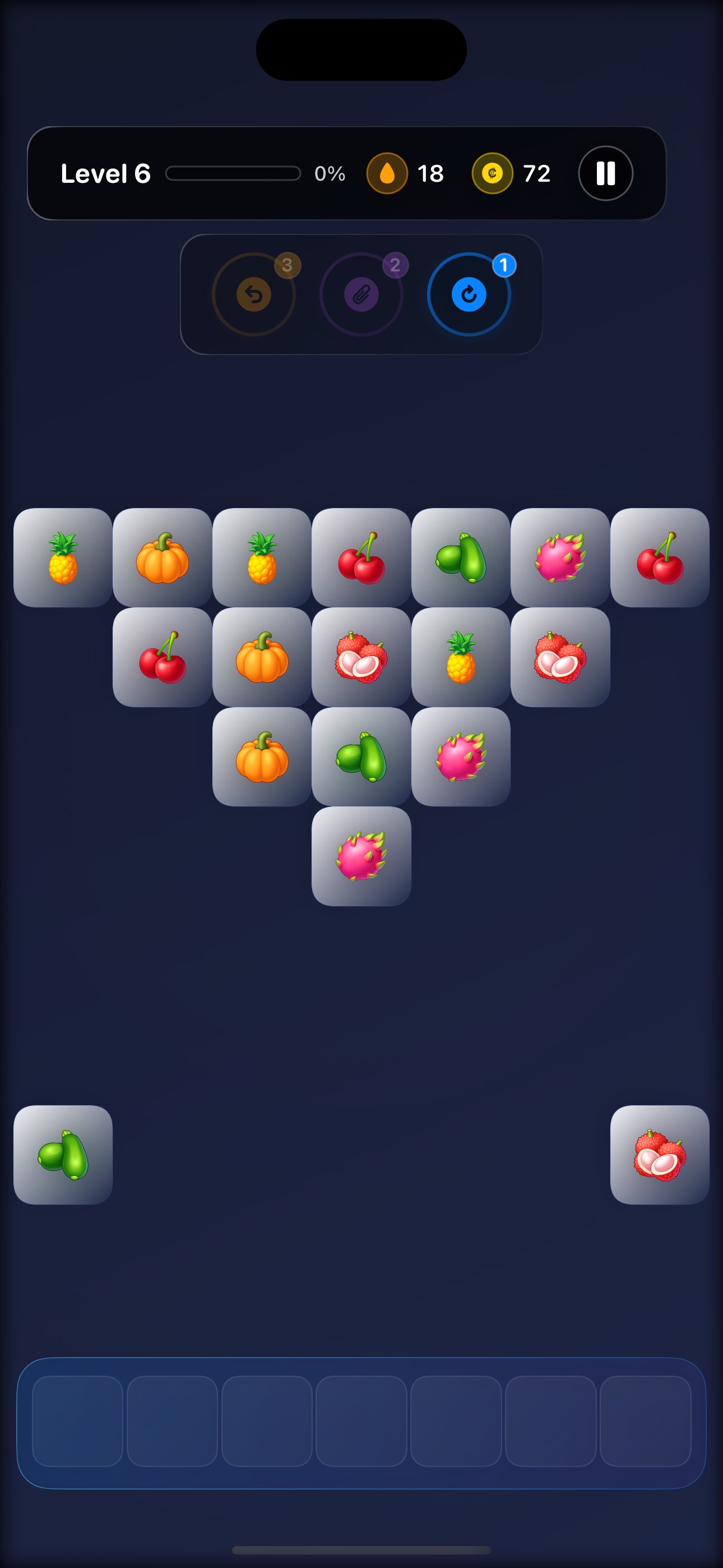Screen dimensions: 723x1568
Task: Tap the Level 6 label
Action: coord(106,173)
